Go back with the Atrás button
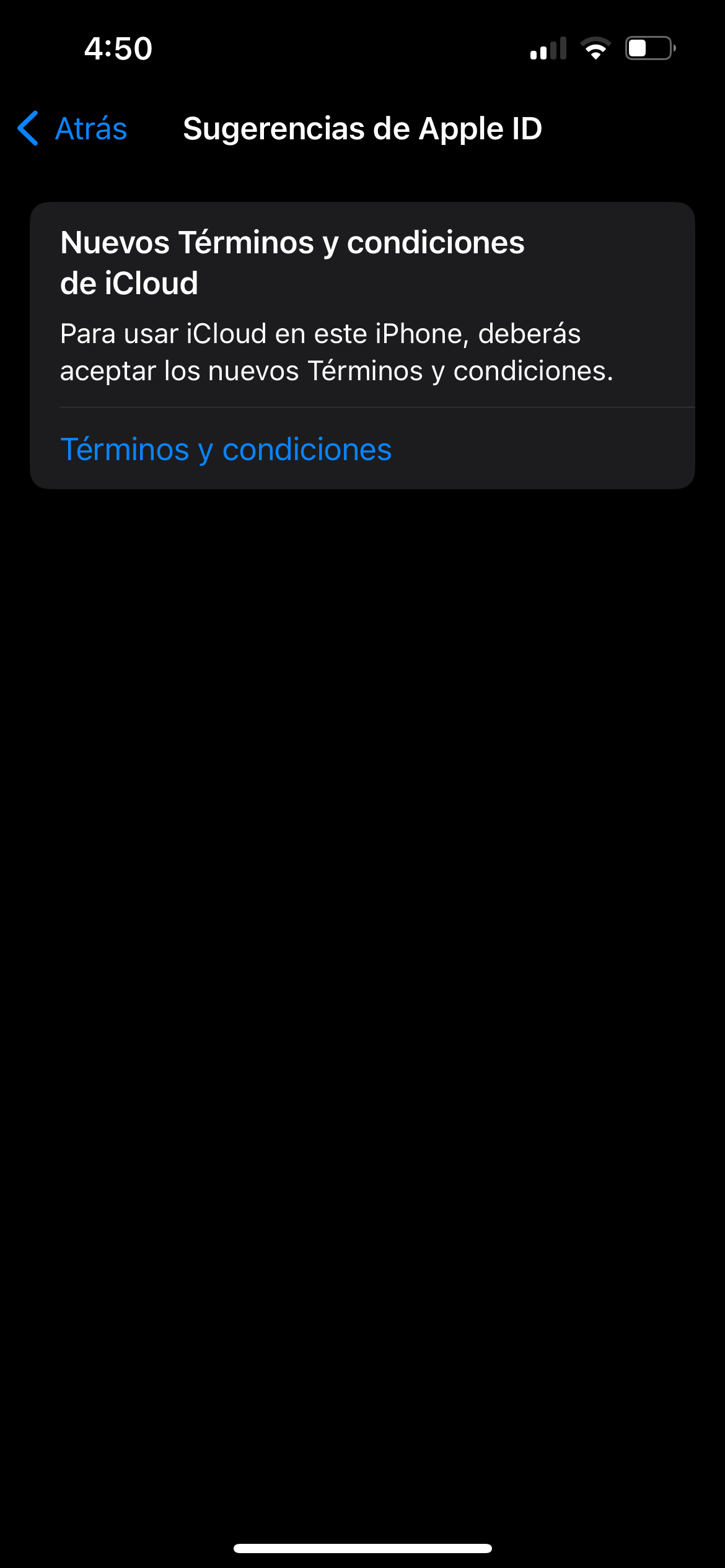This screenshot has width=725, height=1568. [73, 129]
